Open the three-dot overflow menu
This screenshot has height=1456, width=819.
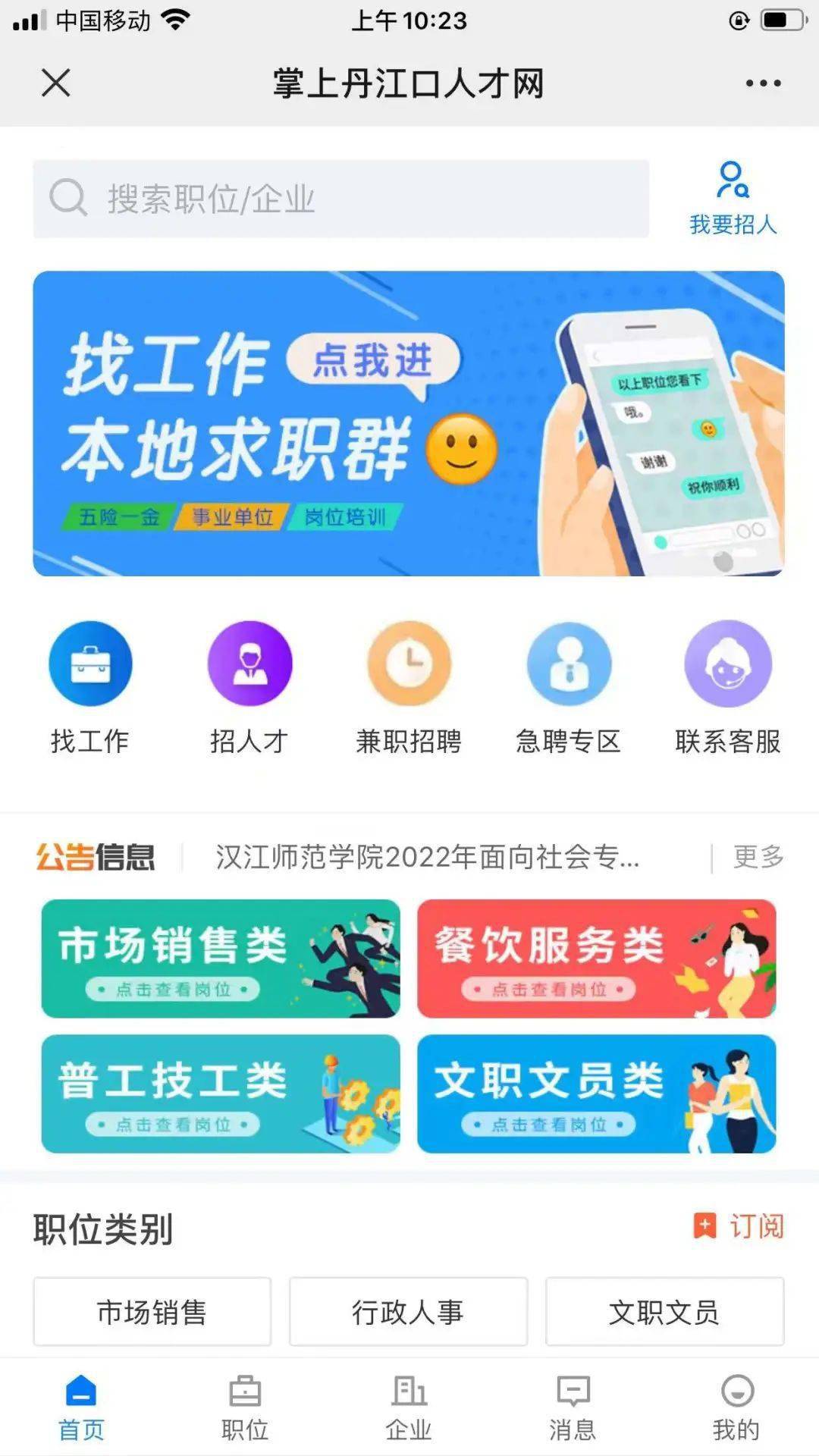[x=763, y=83]
